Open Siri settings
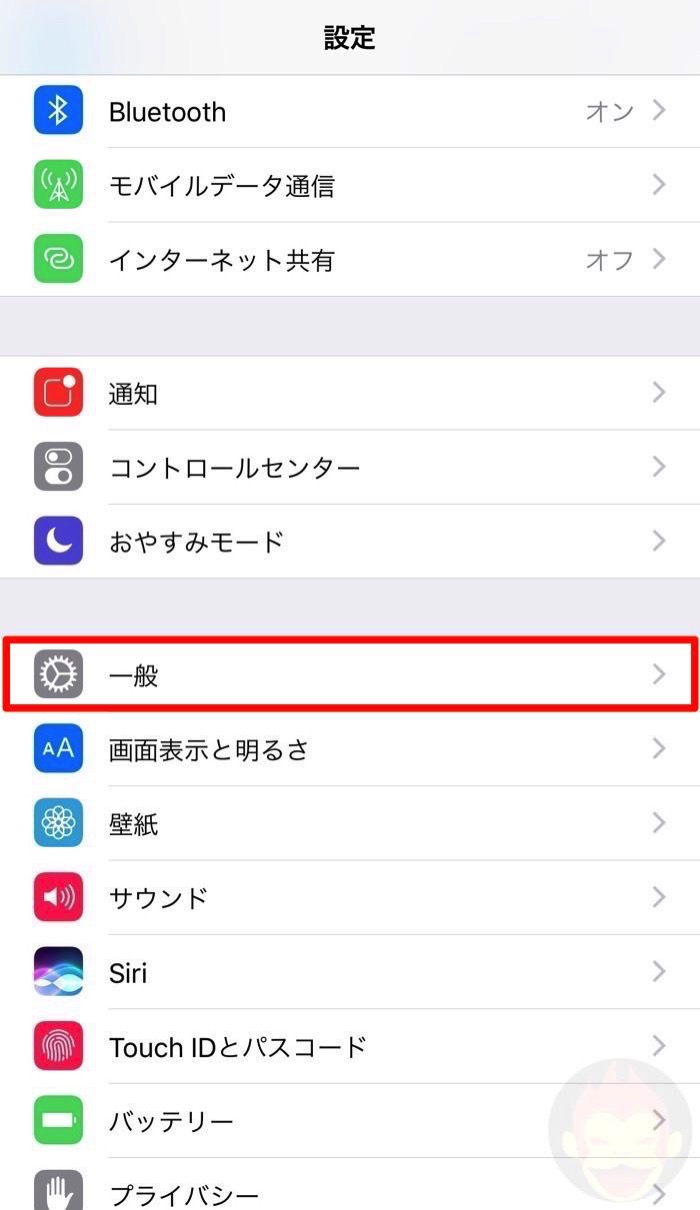Screen dimensions: 700x1210 point(350,972)
